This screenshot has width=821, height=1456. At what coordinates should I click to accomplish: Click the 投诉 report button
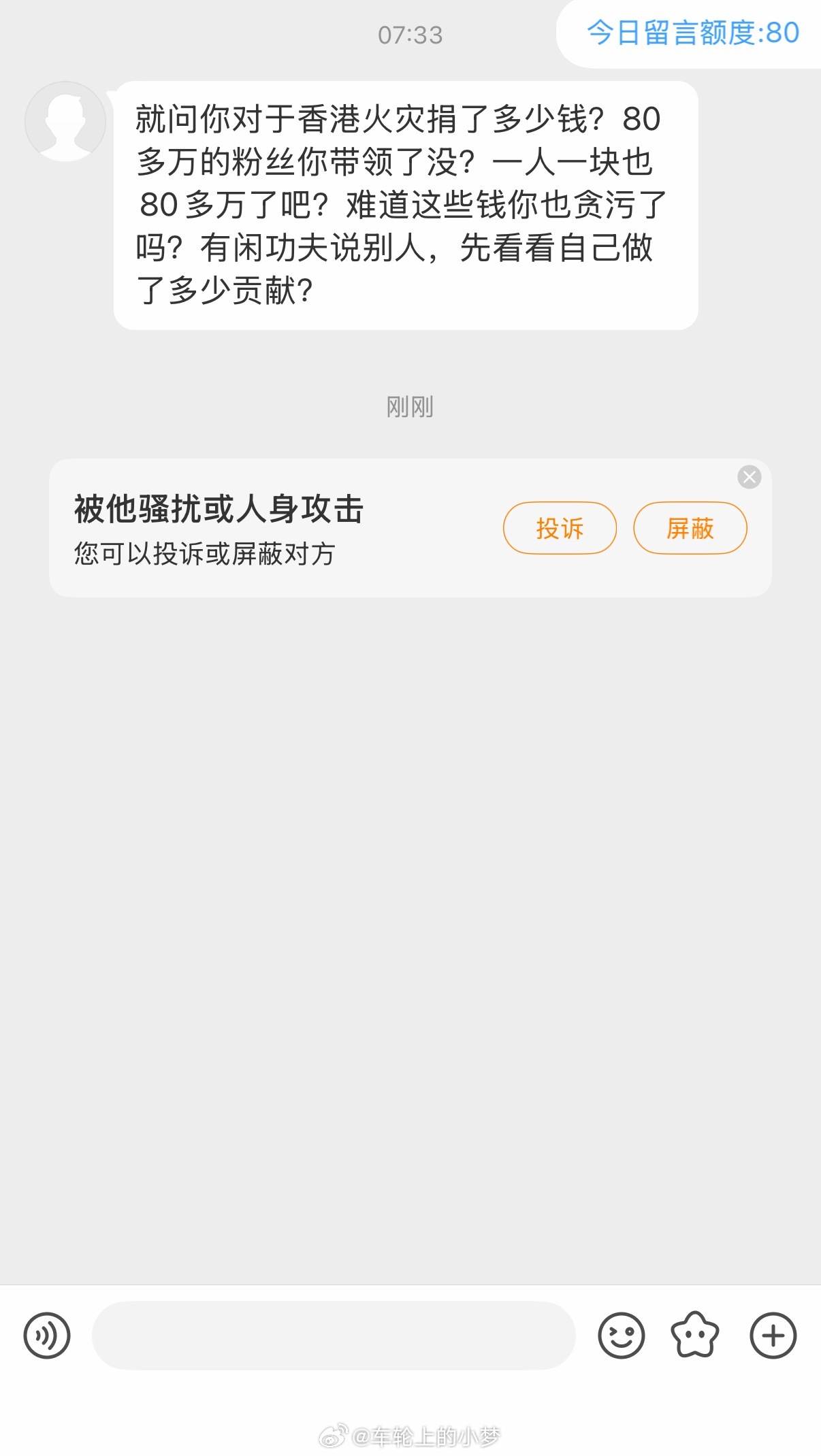click(x=560, y=528)
